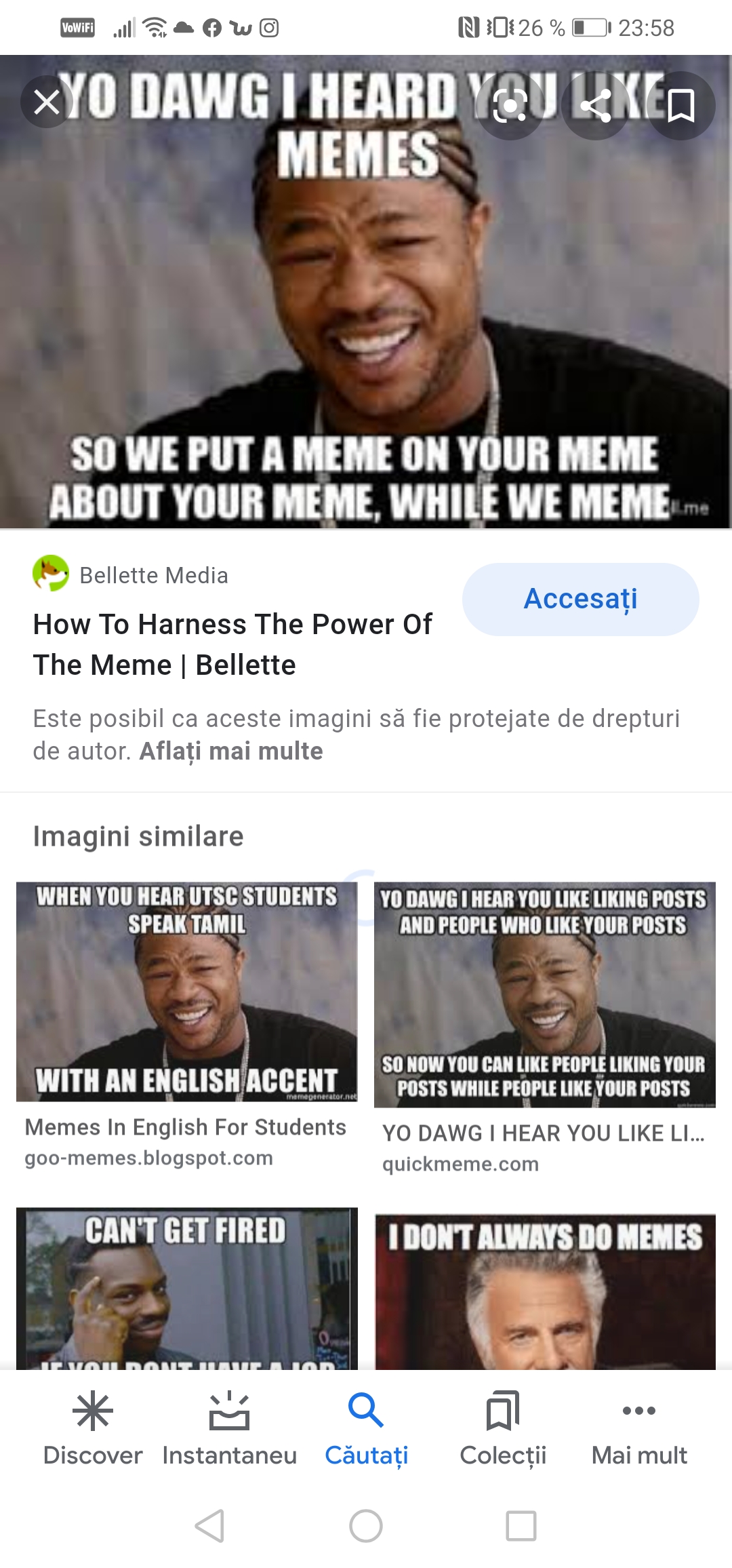This screenshot has height=1568, width=732.
Task: Search inside image with Lens icon
Action: pos(510,105)
